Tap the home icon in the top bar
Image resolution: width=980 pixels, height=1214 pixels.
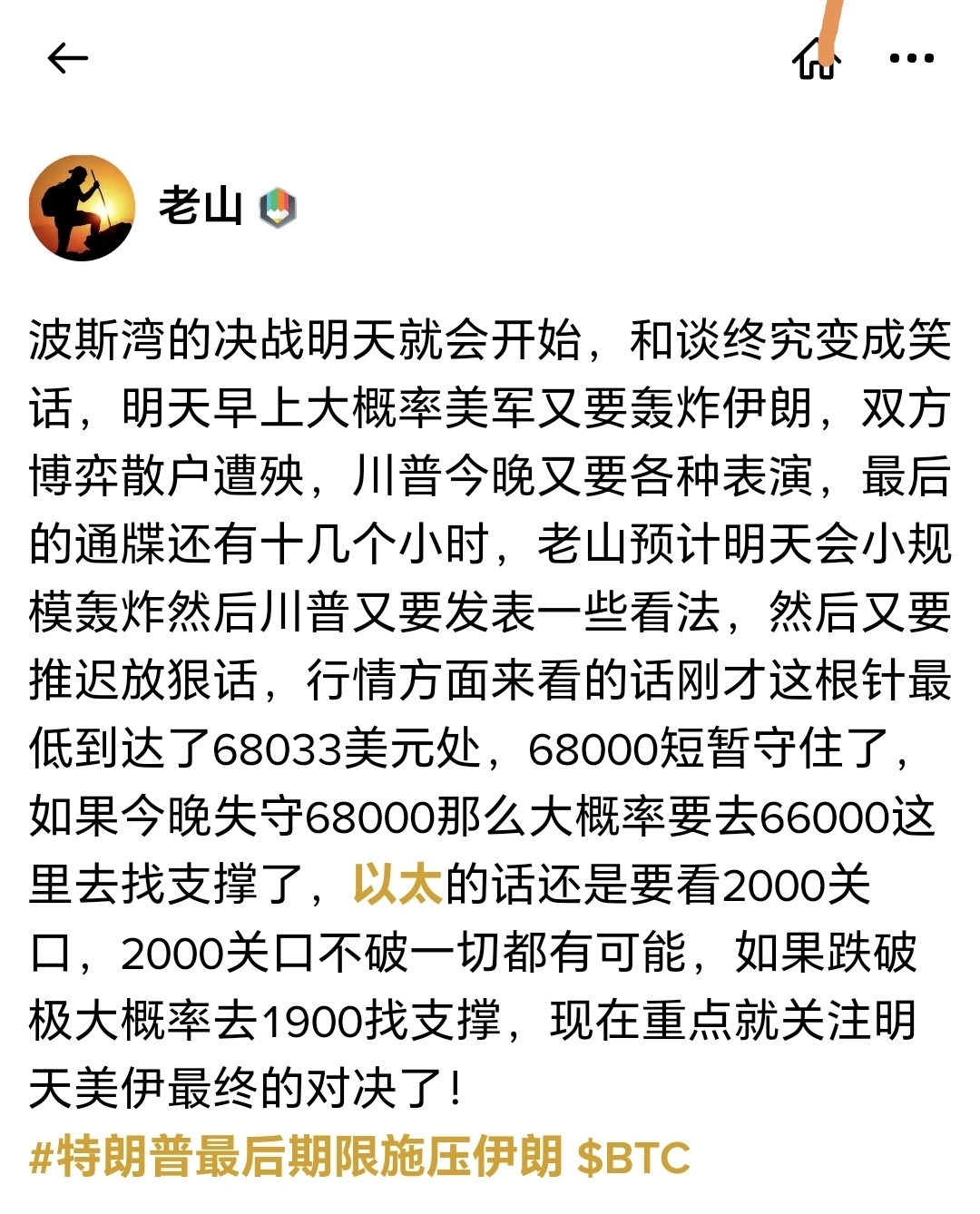816,61
